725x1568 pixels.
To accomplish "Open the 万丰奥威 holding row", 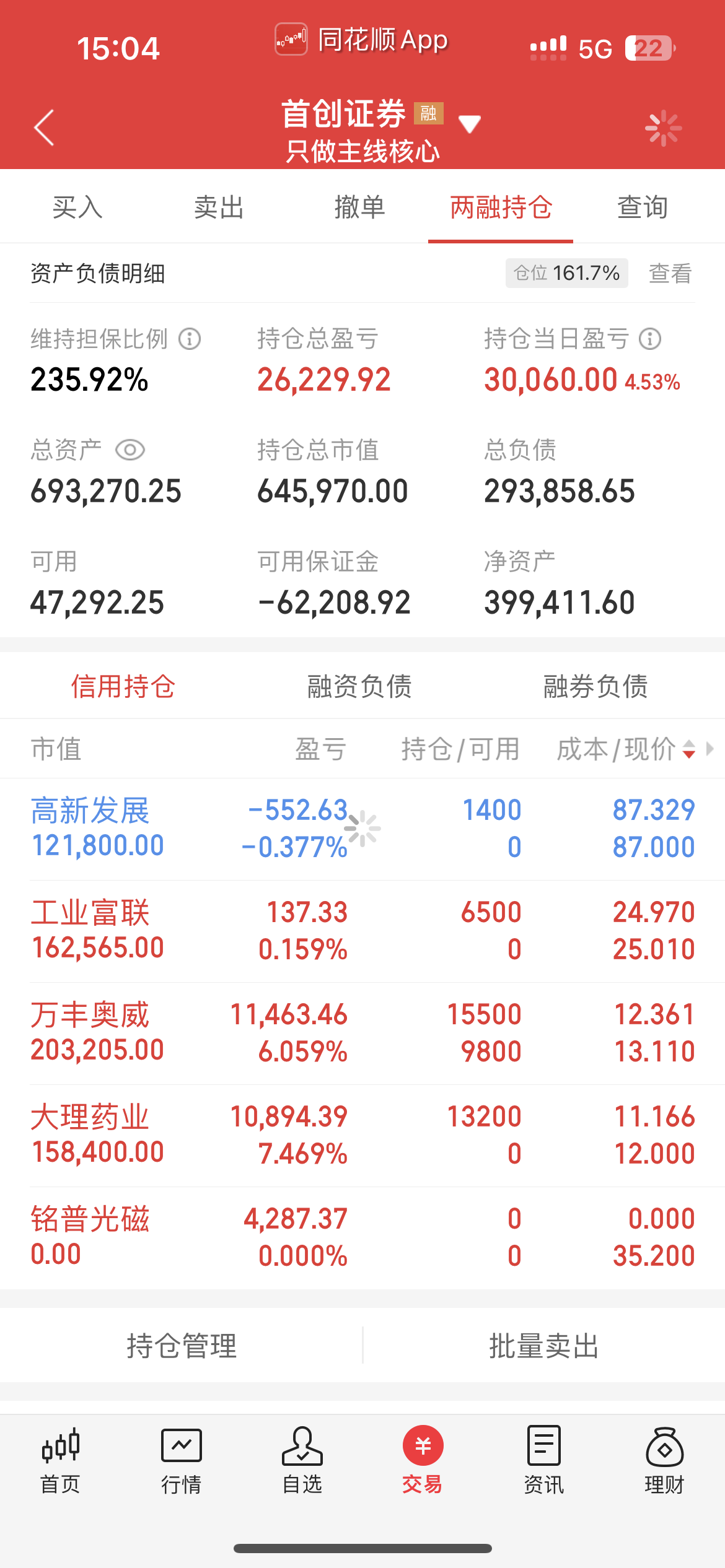I will click(362, 1033).
